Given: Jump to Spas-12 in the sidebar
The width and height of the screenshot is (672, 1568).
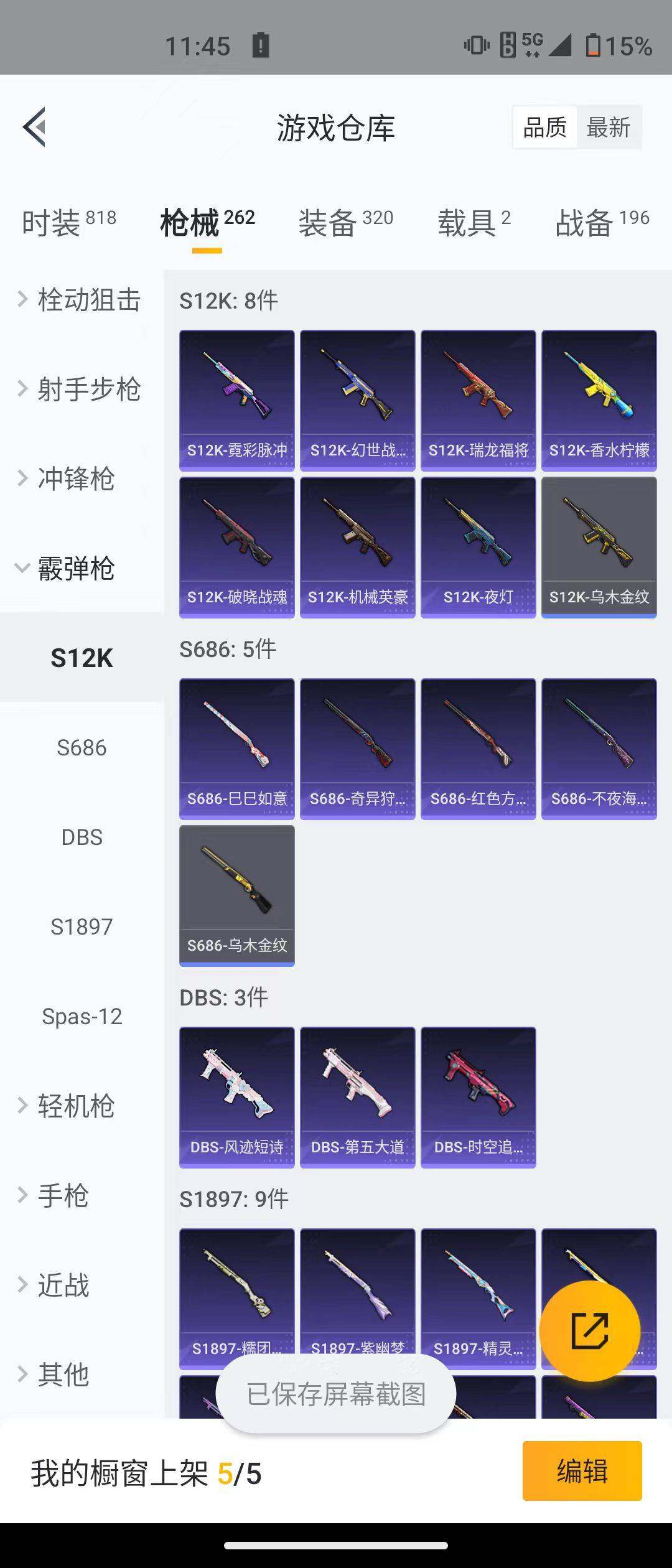Looking at the screenshot, I should pyautogui.click(x=82, y=1017).
